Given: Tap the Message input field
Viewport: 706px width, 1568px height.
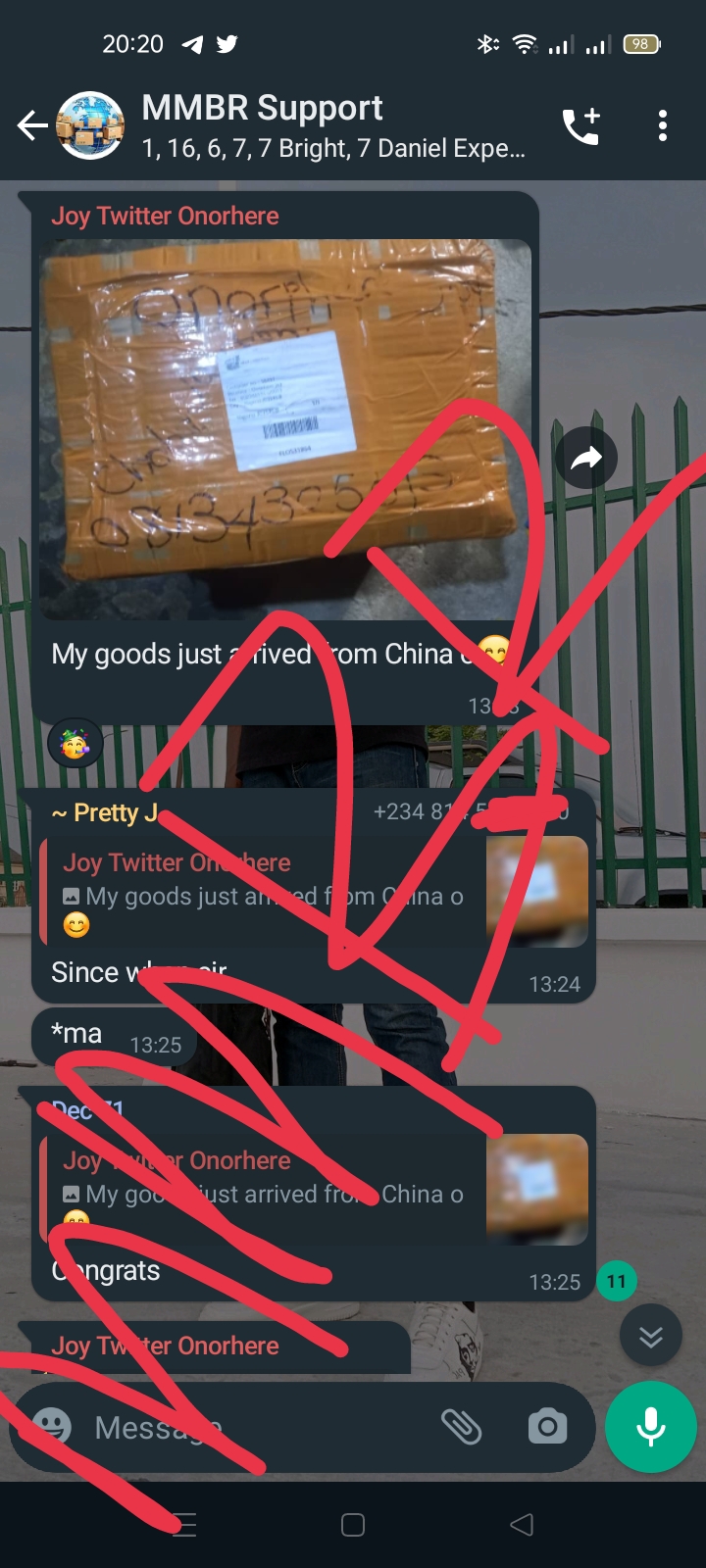Looking at the screenshot, I should 255,1428.
